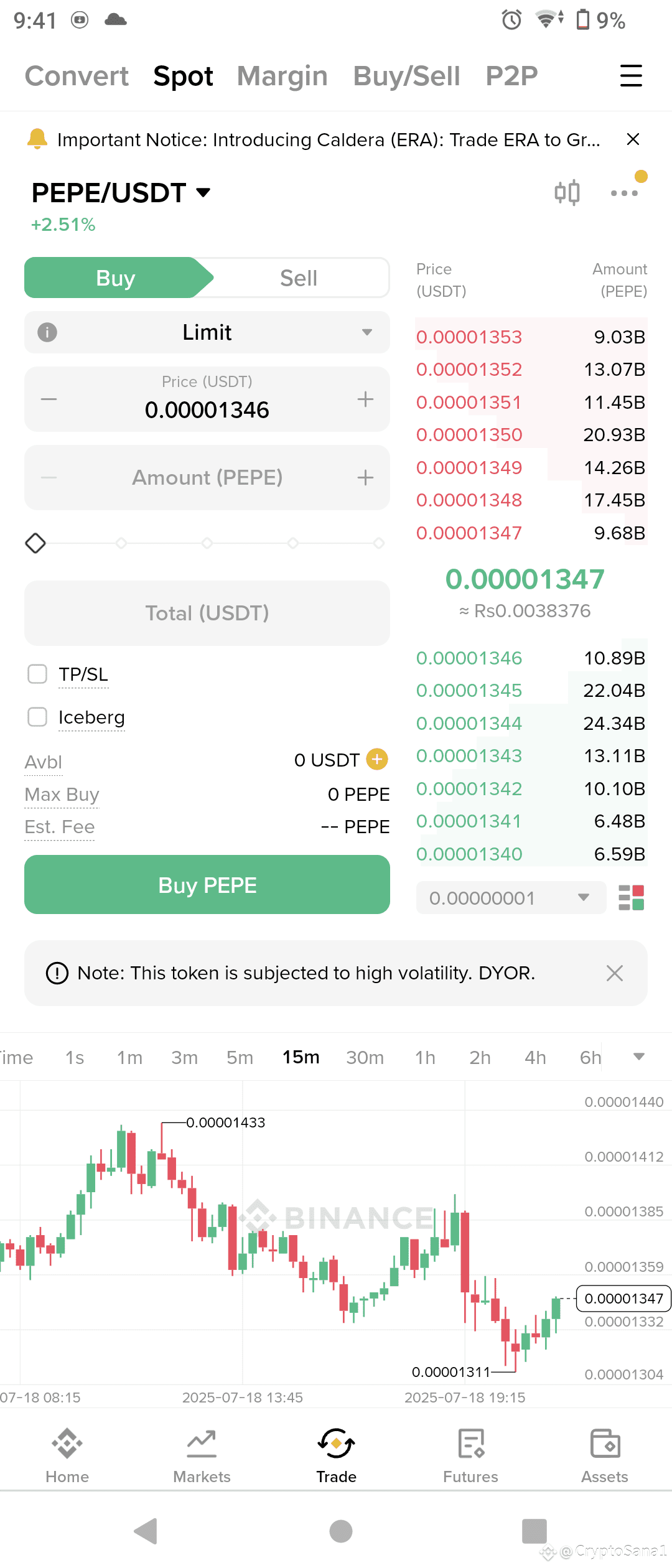Open the 0.00000001 price precision dropdown

[511, 898]
